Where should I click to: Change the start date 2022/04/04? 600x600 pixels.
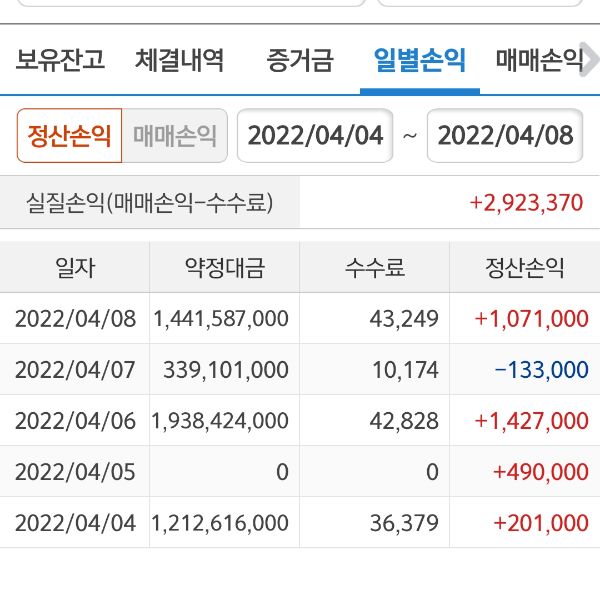(x=316, y=136)
